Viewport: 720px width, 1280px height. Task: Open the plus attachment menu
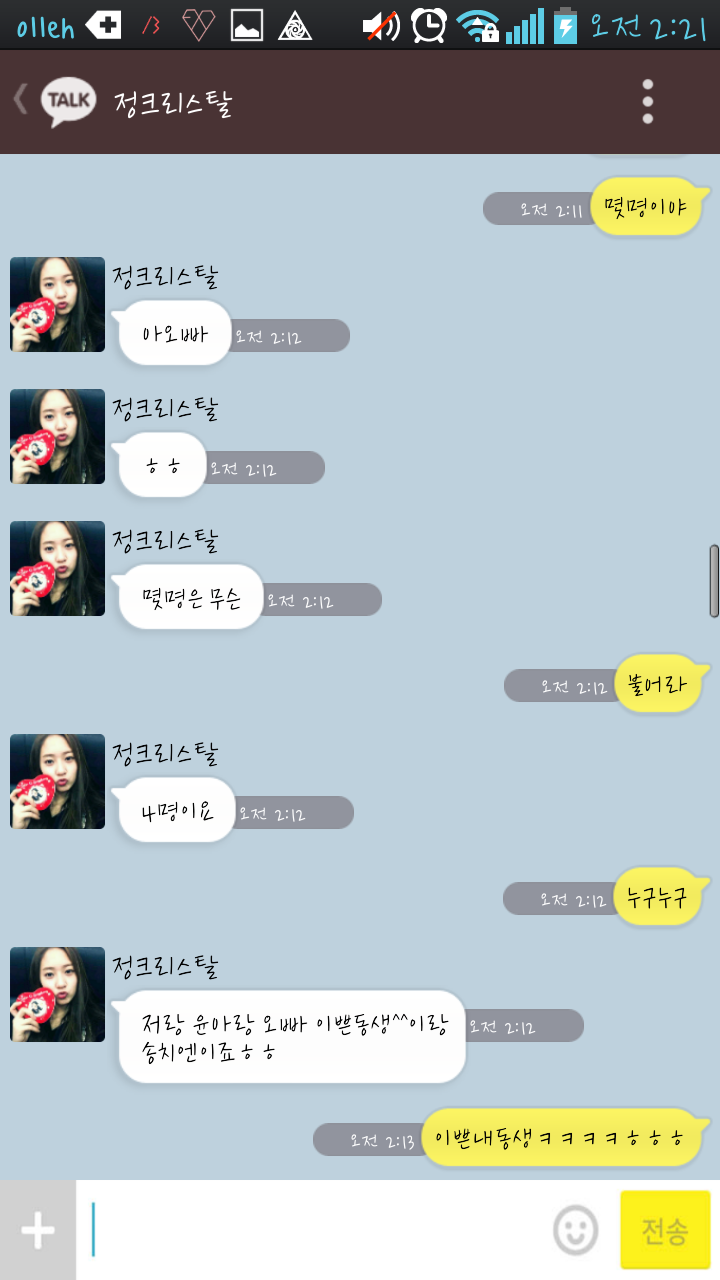(x=38, y=1229)
